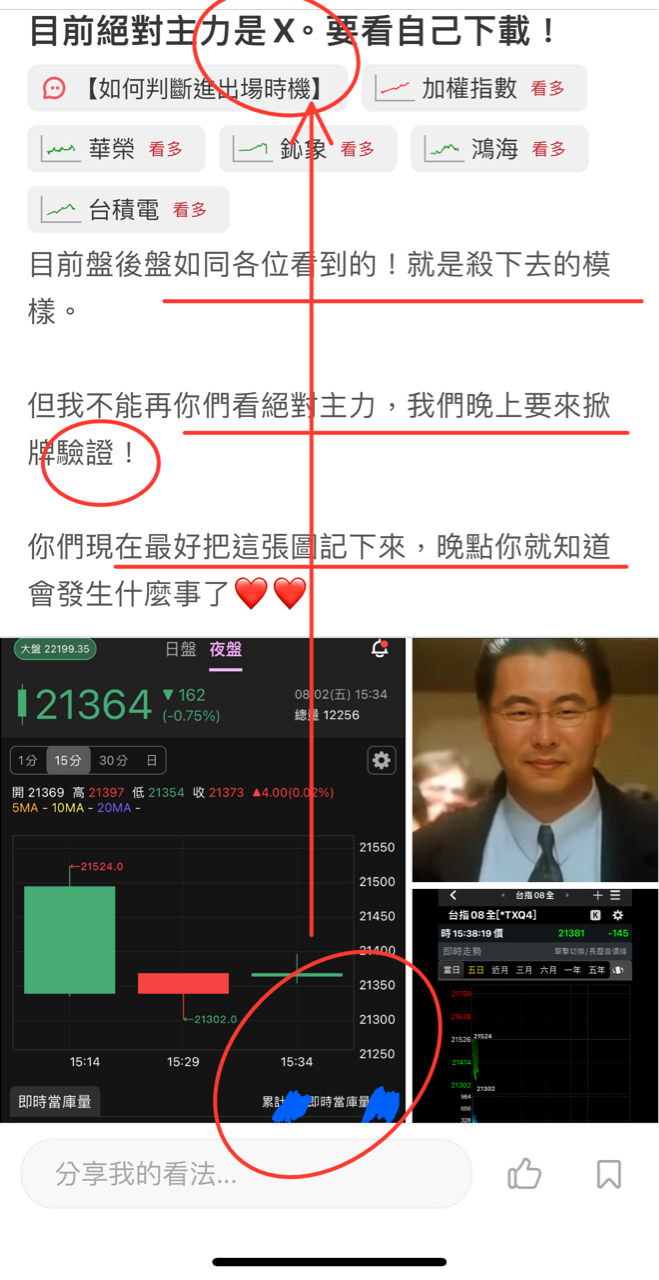The image size is (659, 1280).
Task: Open the 如何判斷進出場時機 topic chip
Action: [188, 88]
